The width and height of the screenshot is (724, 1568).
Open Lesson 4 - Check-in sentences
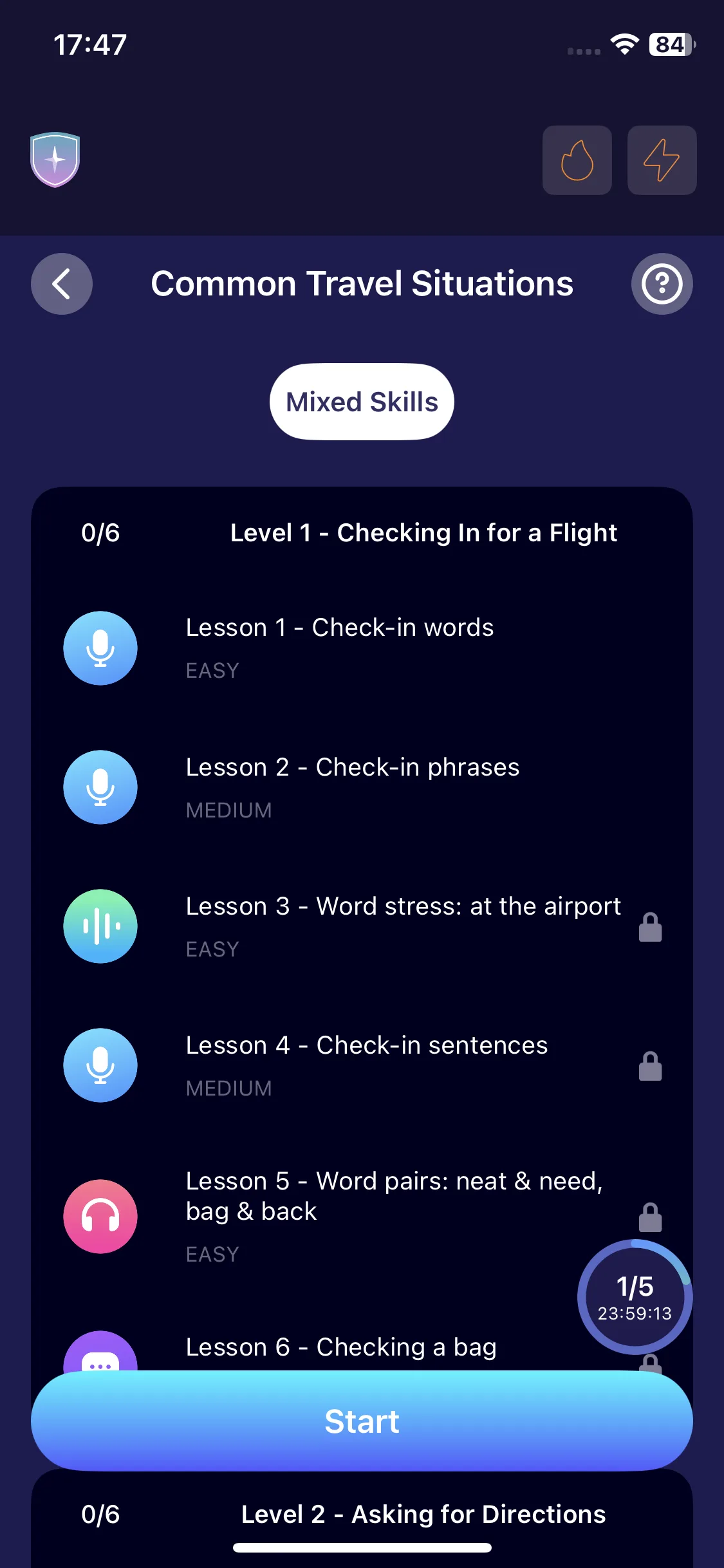tap(367, 1065)
